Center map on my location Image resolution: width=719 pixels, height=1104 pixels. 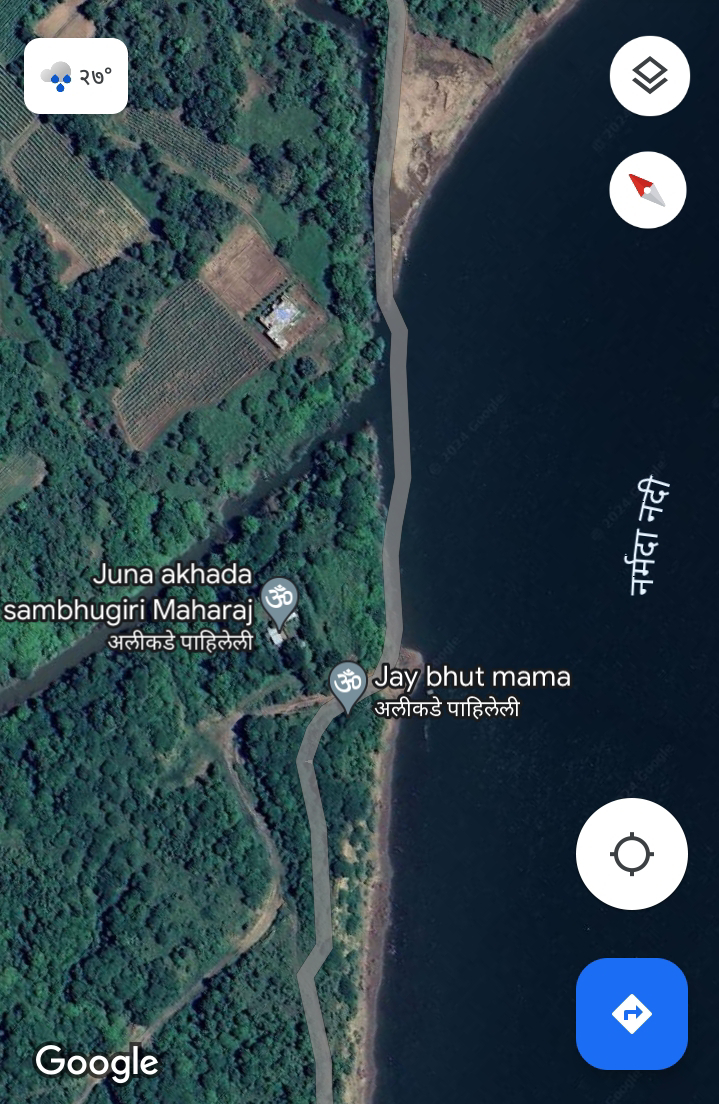point(632,853)
